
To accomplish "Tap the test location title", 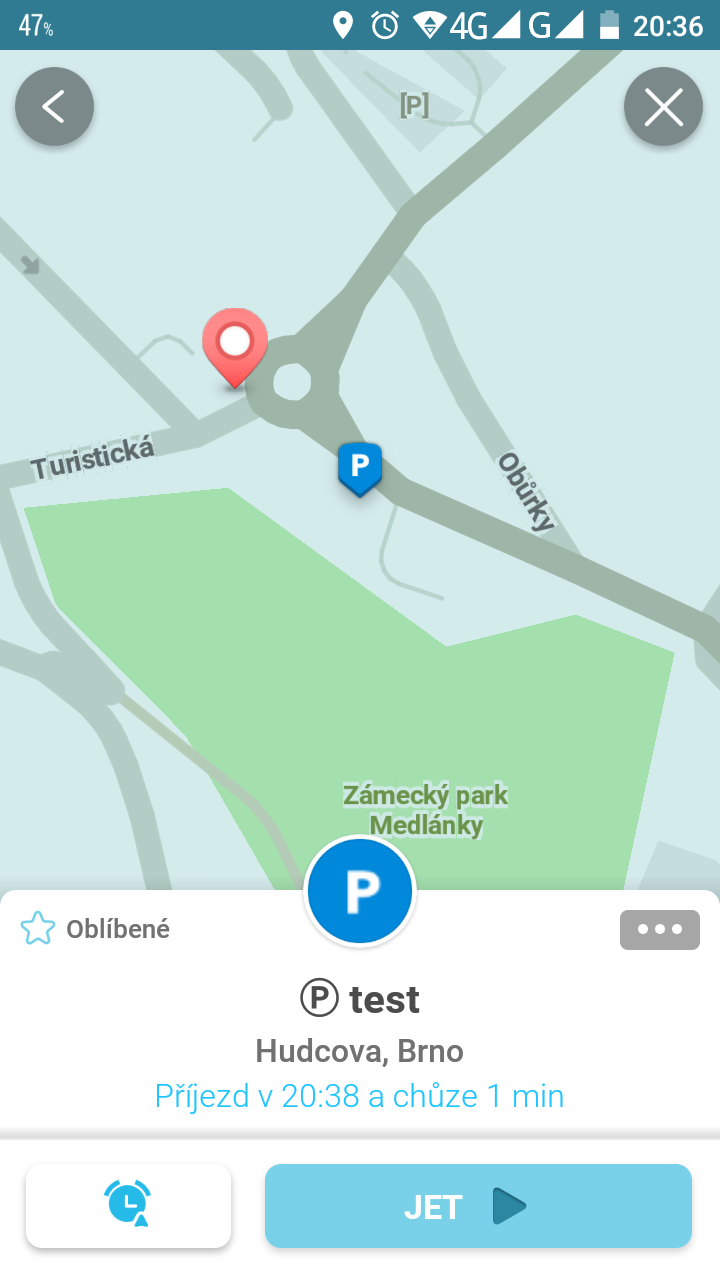I will pyautogui.click(x=385, y=998).
